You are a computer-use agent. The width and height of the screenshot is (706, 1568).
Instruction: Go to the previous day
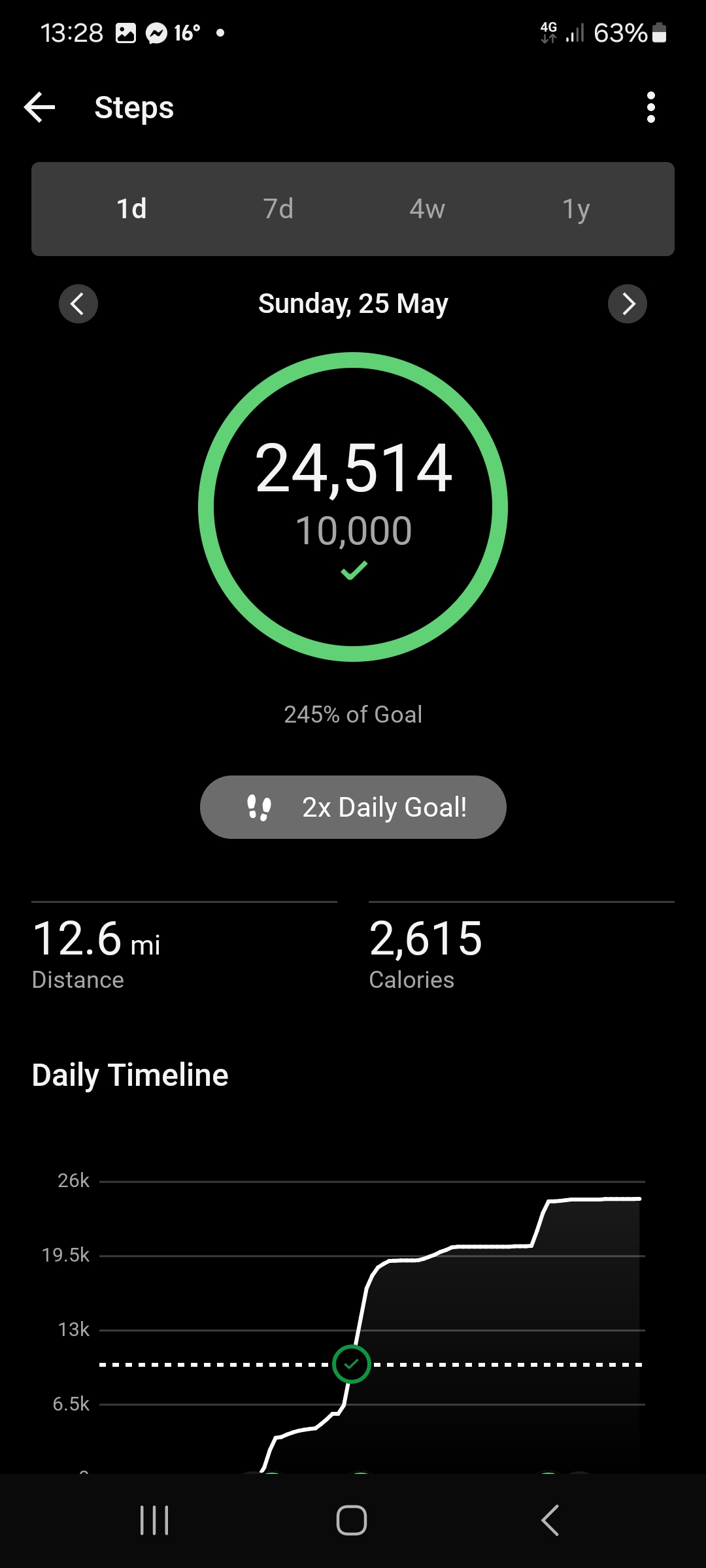tap(78, 304)
